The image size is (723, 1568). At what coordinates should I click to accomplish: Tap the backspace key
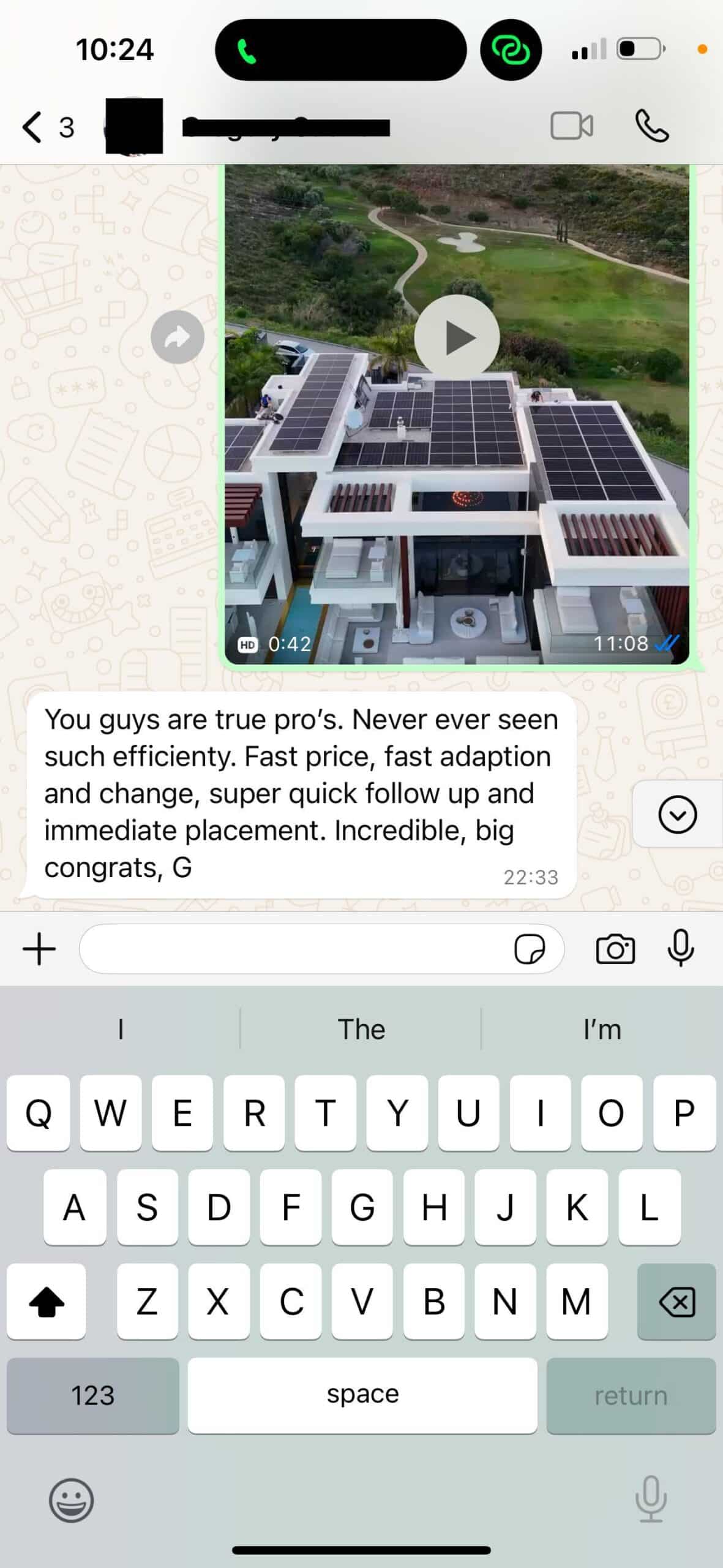tap(676, 1302)
